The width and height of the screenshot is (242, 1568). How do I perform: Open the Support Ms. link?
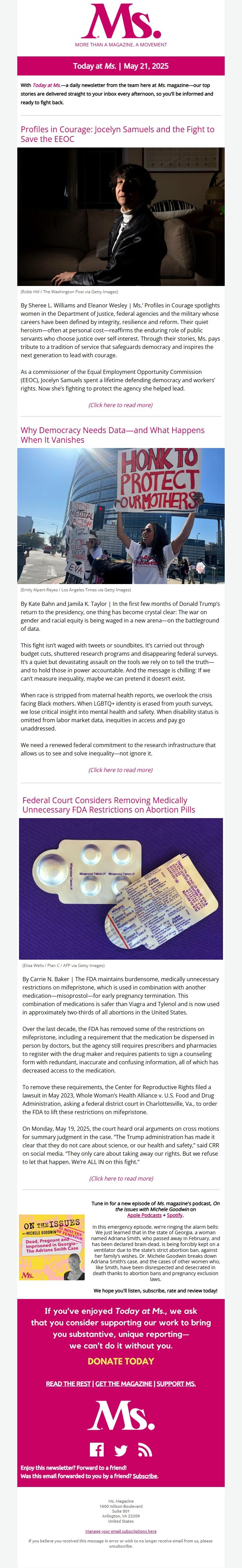(176, 1383)
